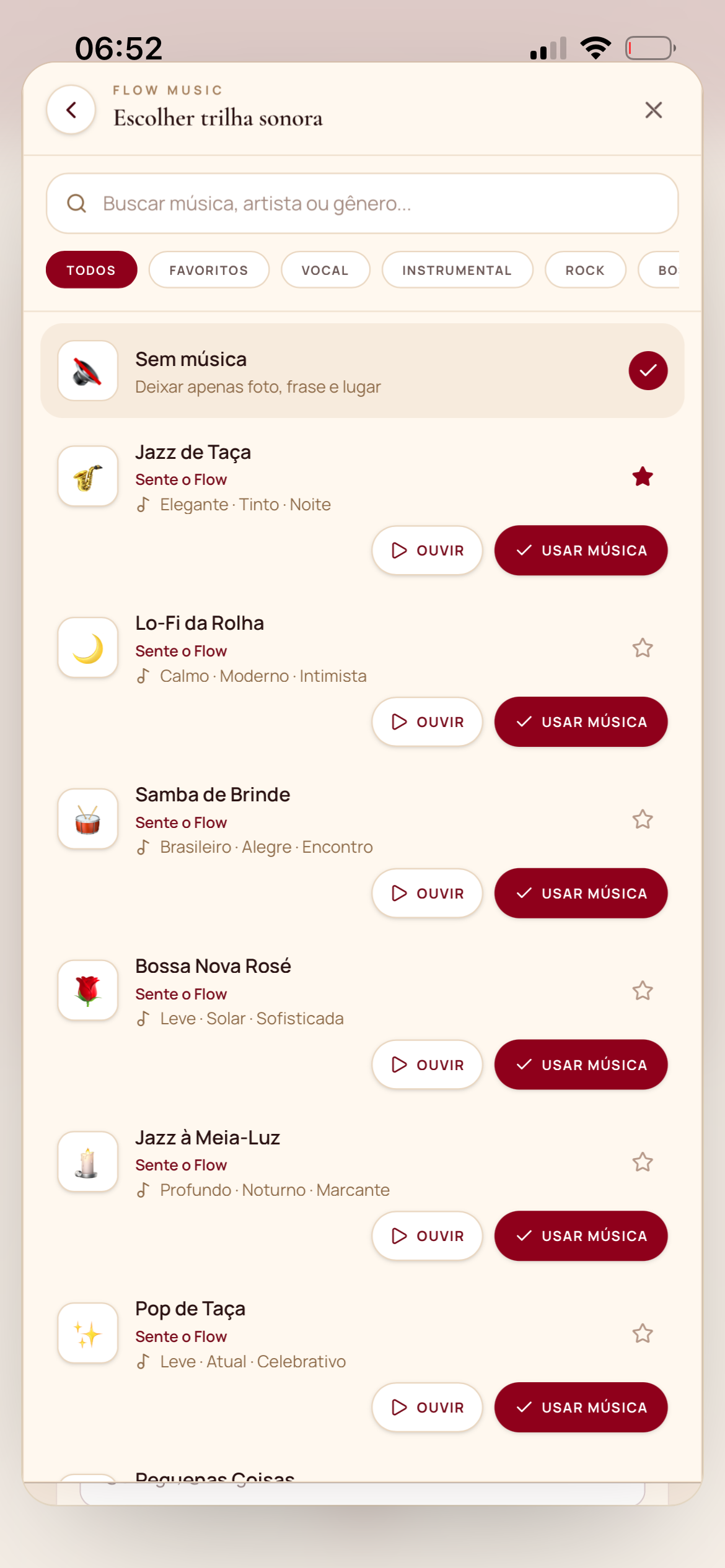The image size is (725, 1568).
Task: Show Rock tracks only
Action: click(585, 270)
